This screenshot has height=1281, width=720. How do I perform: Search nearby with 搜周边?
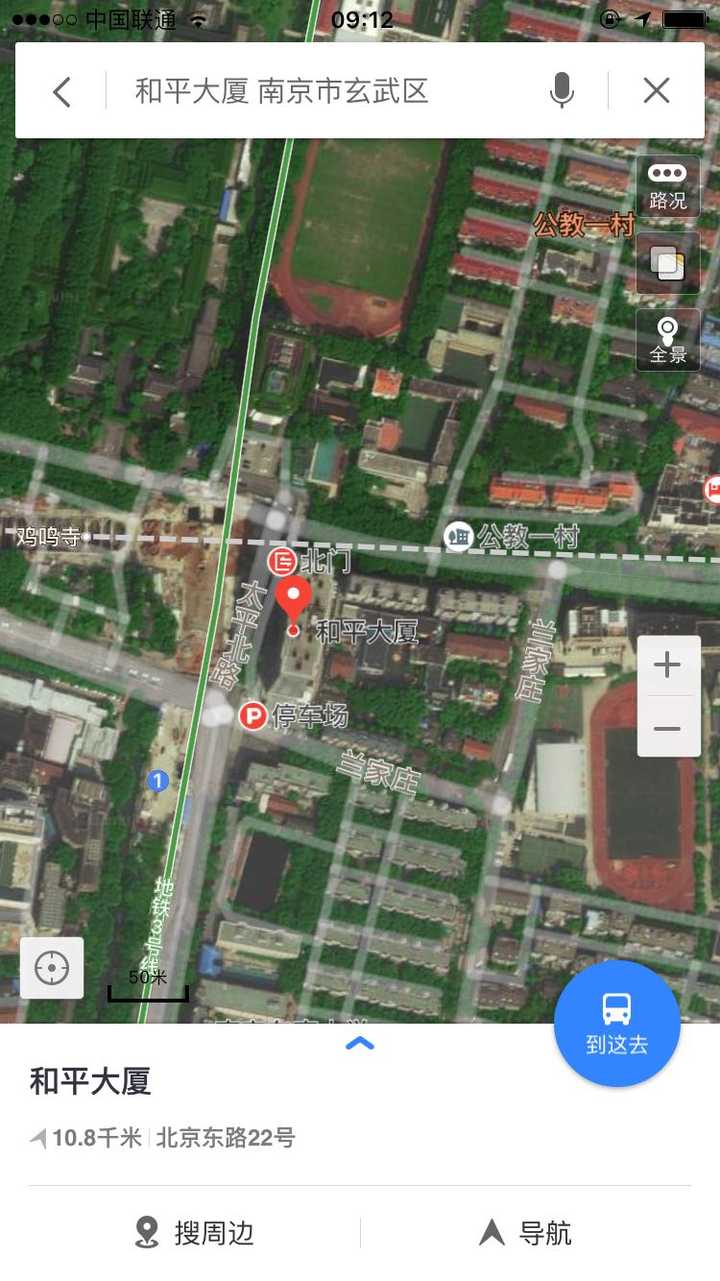195,1233
